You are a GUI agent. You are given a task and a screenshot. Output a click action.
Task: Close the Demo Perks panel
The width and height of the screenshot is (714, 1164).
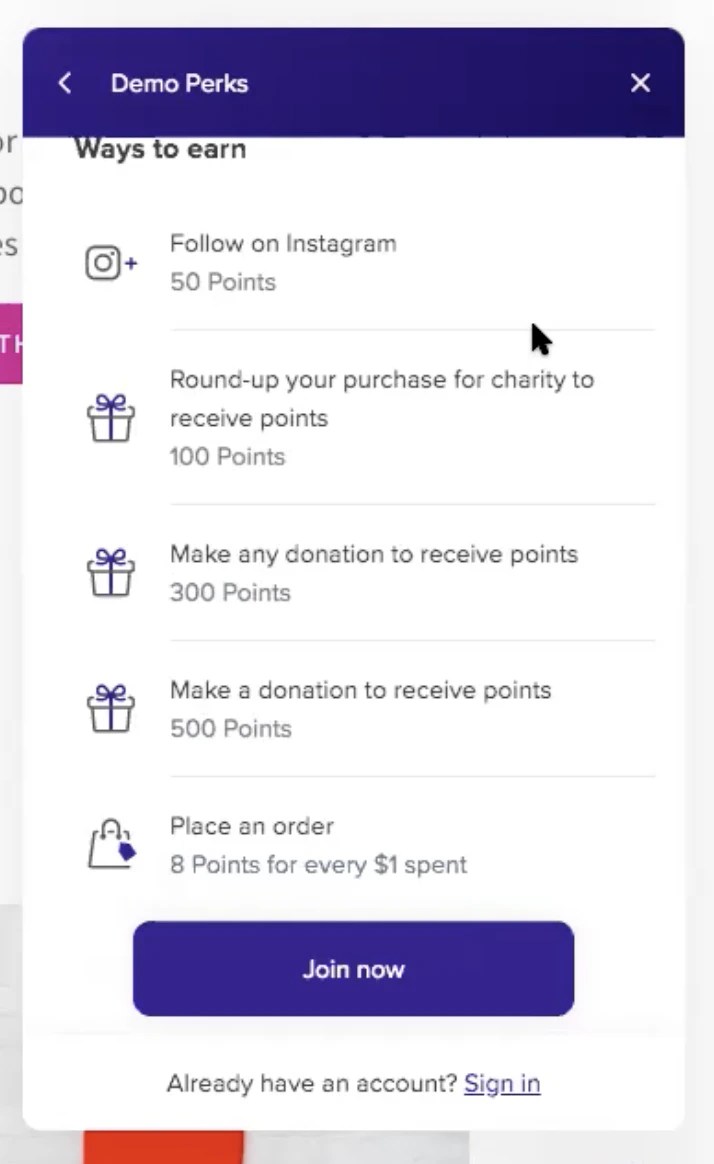point(641,83)
